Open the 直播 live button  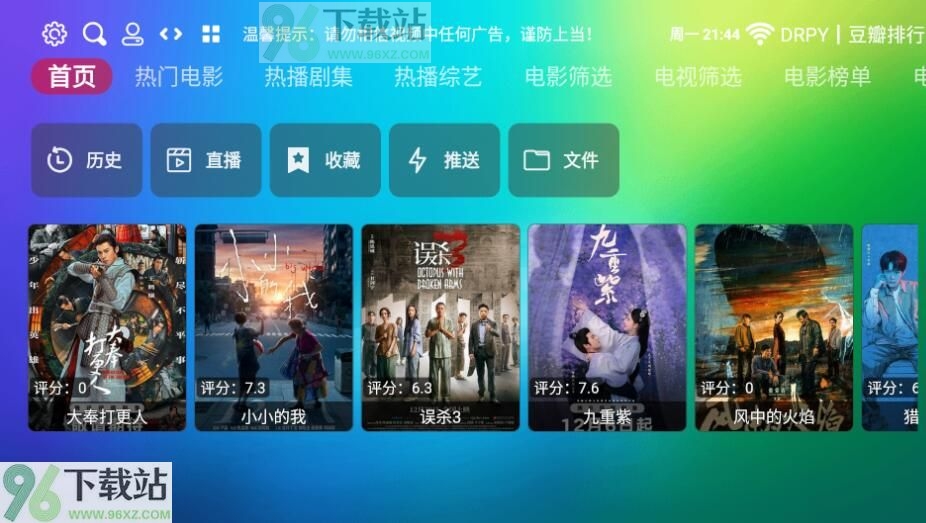206,160
